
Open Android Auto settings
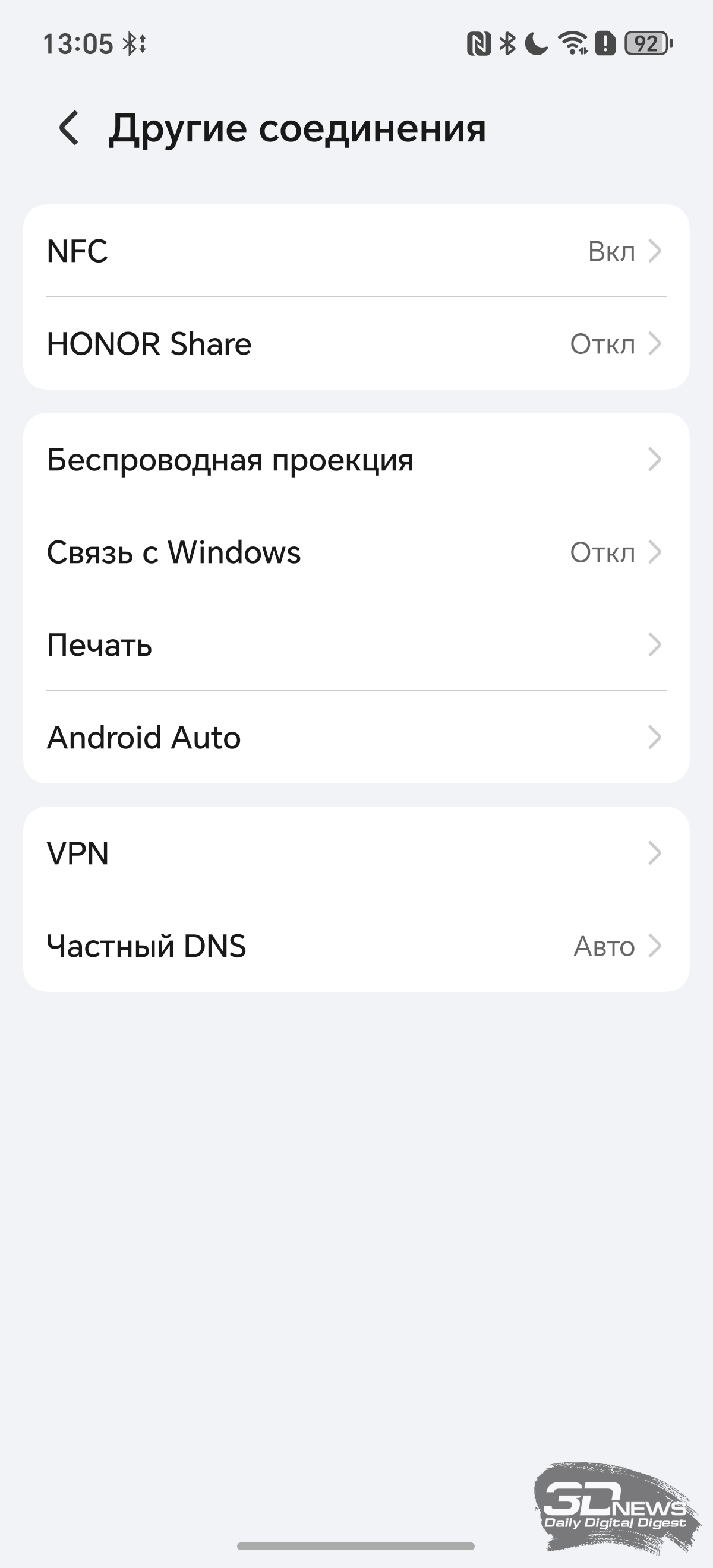click(356, 737)
